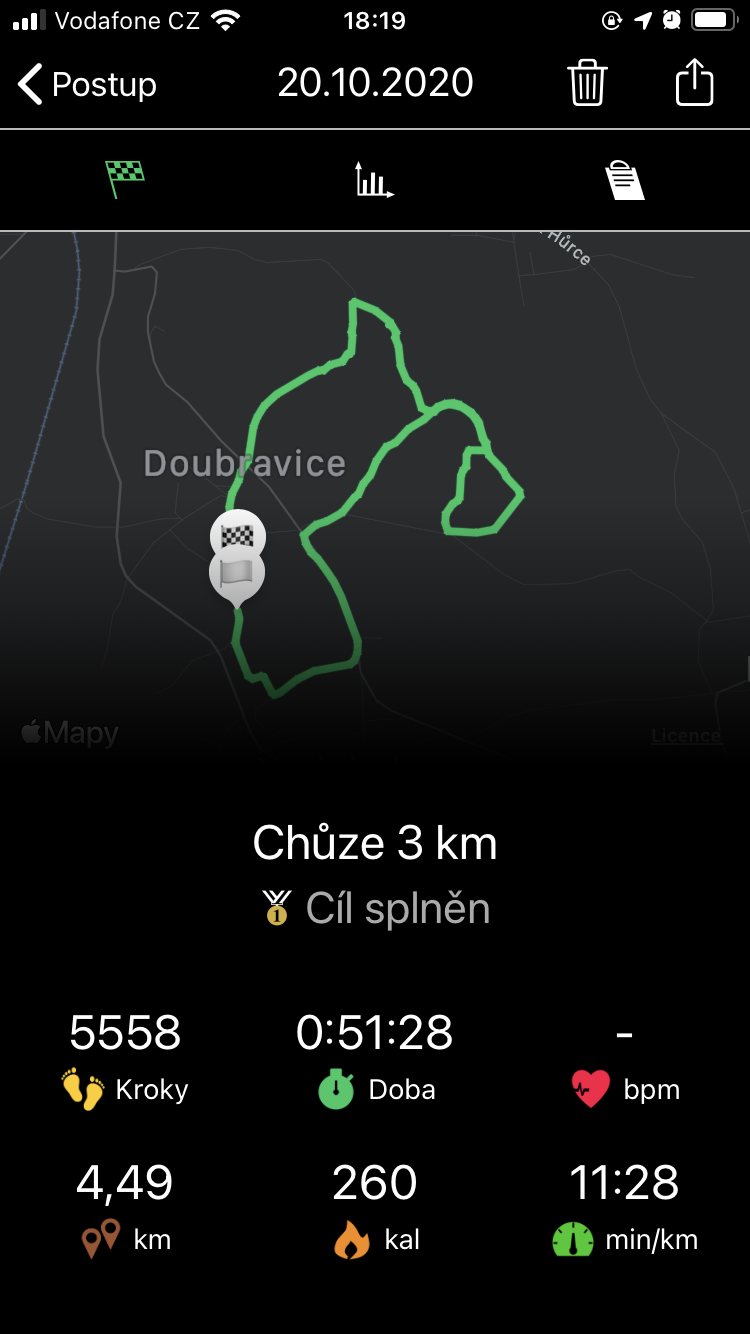The width and height of the screenshot is (750, 1334).
Task: Go back to Postup
Action: (88, 84)
